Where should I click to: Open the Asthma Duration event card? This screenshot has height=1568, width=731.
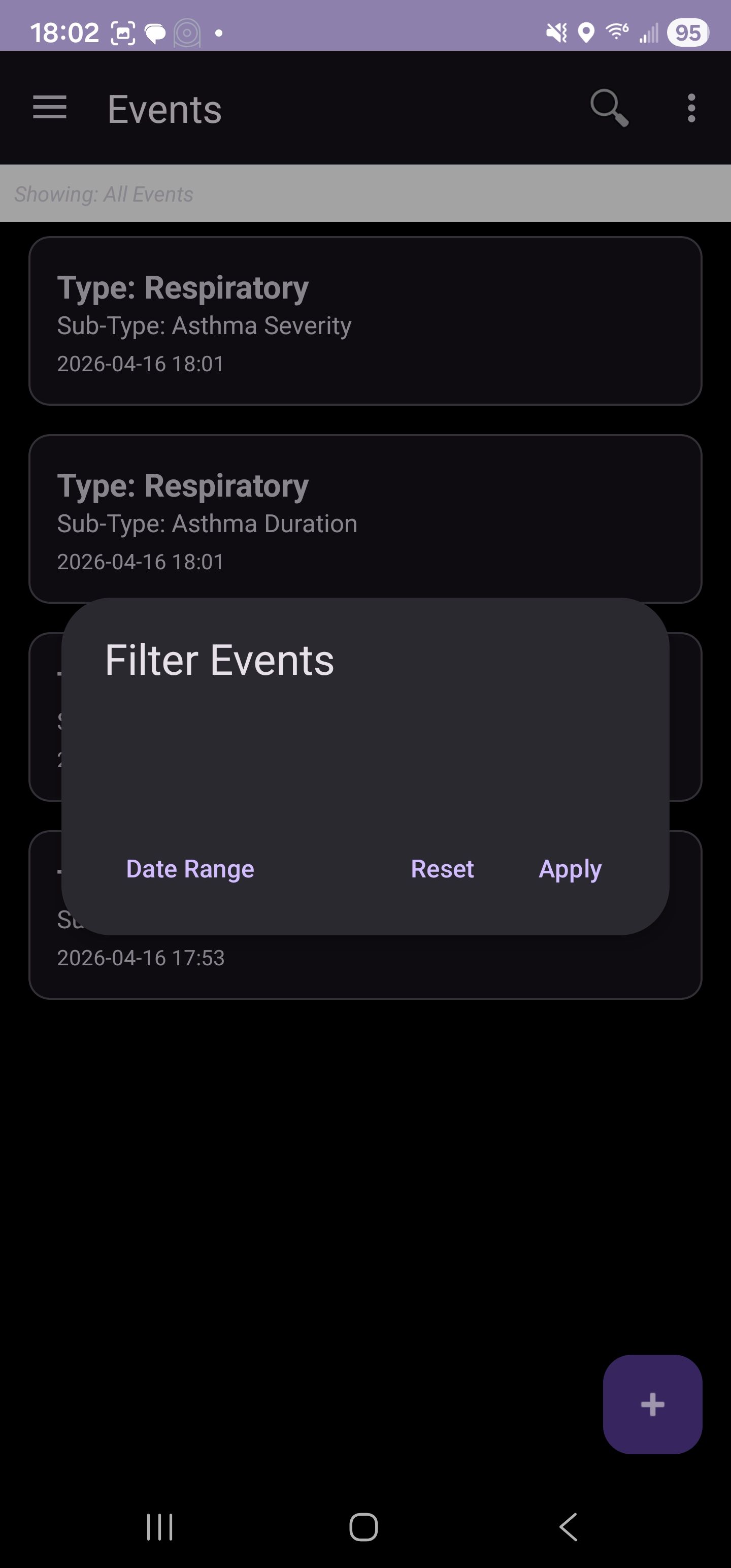[x=365, y=518]
